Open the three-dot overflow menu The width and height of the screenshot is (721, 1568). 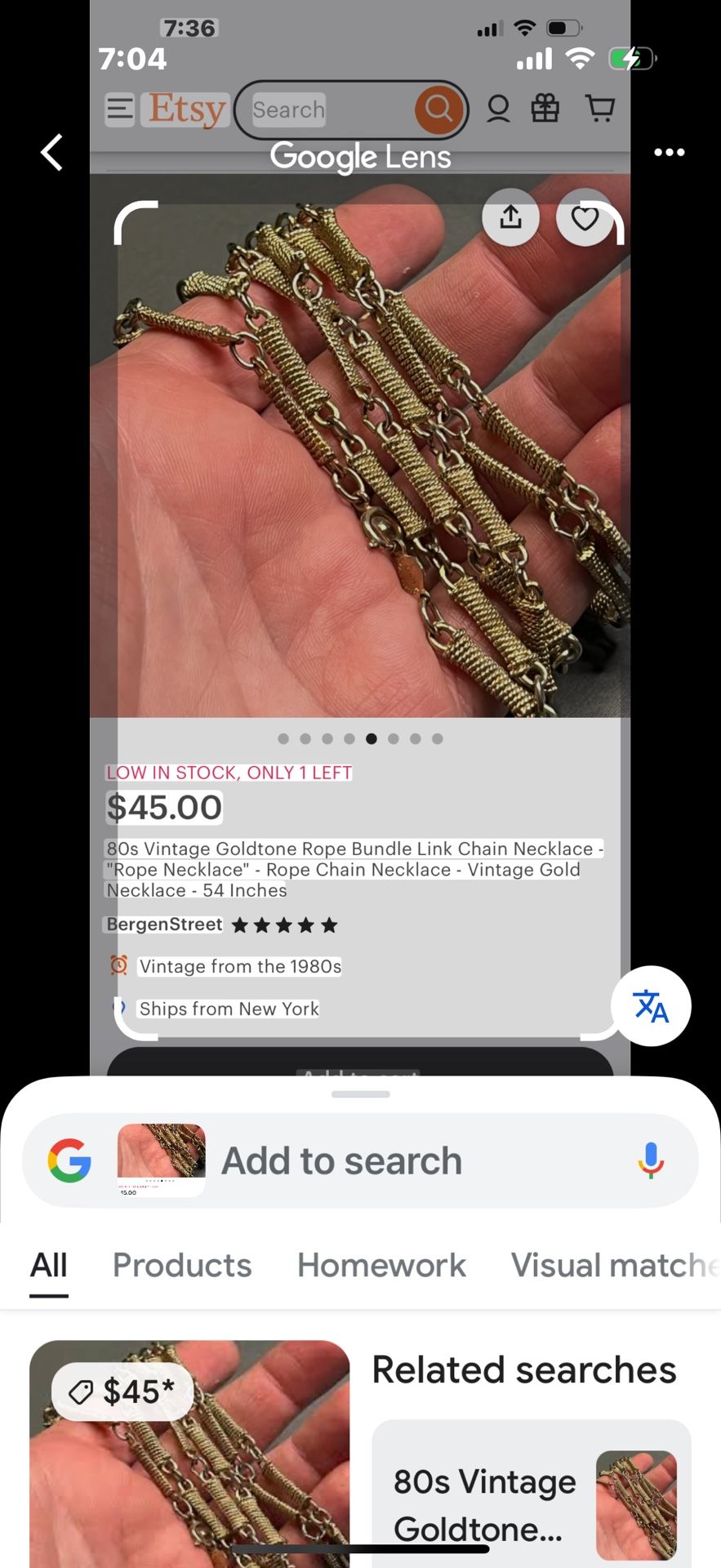669,153
